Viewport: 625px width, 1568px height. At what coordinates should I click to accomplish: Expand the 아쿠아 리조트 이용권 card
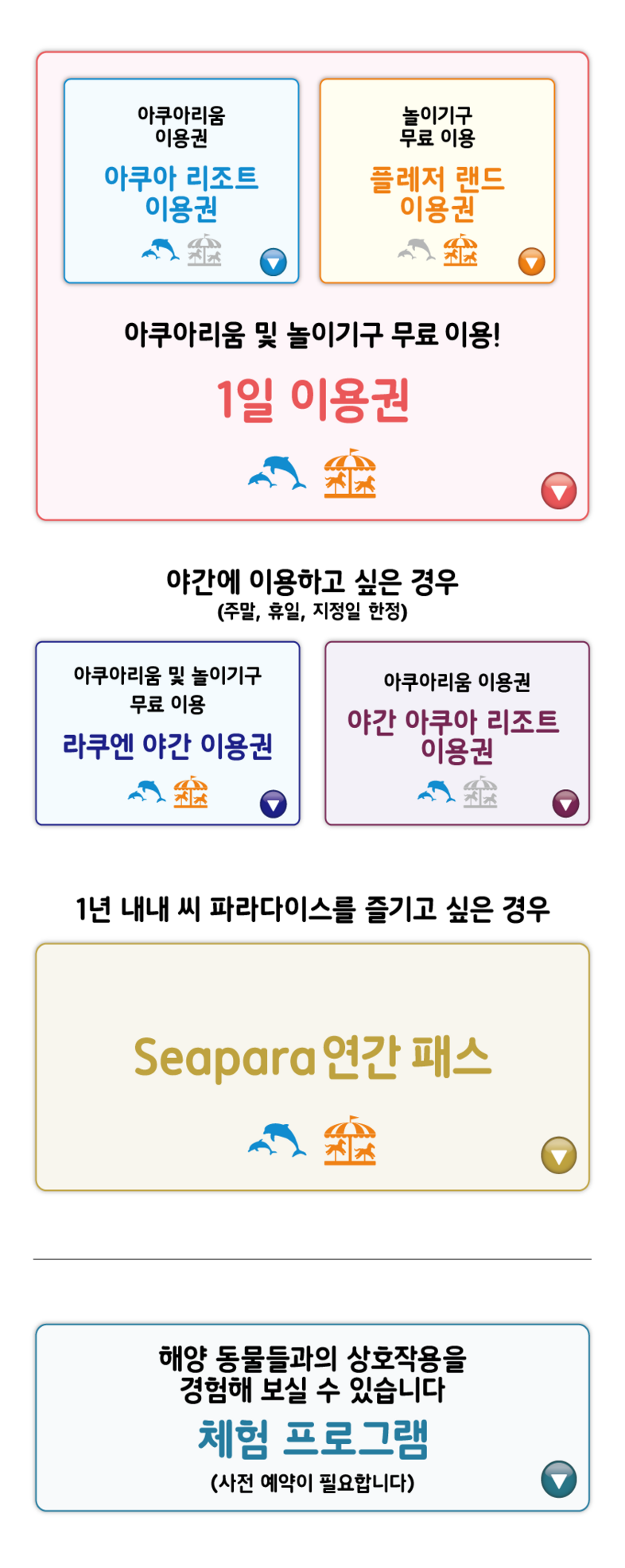273,262
